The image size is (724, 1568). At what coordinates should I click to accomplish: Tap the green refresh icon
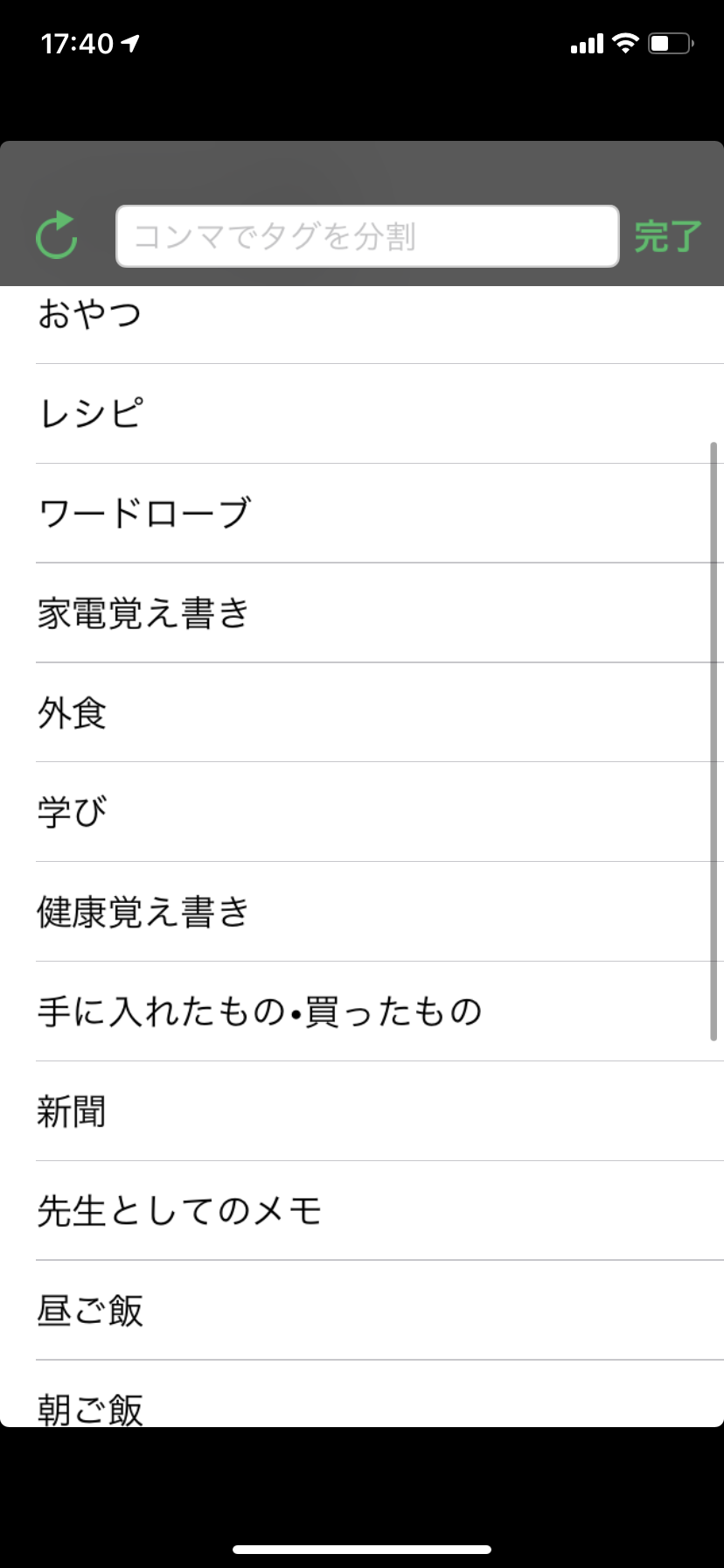(57, 235)
